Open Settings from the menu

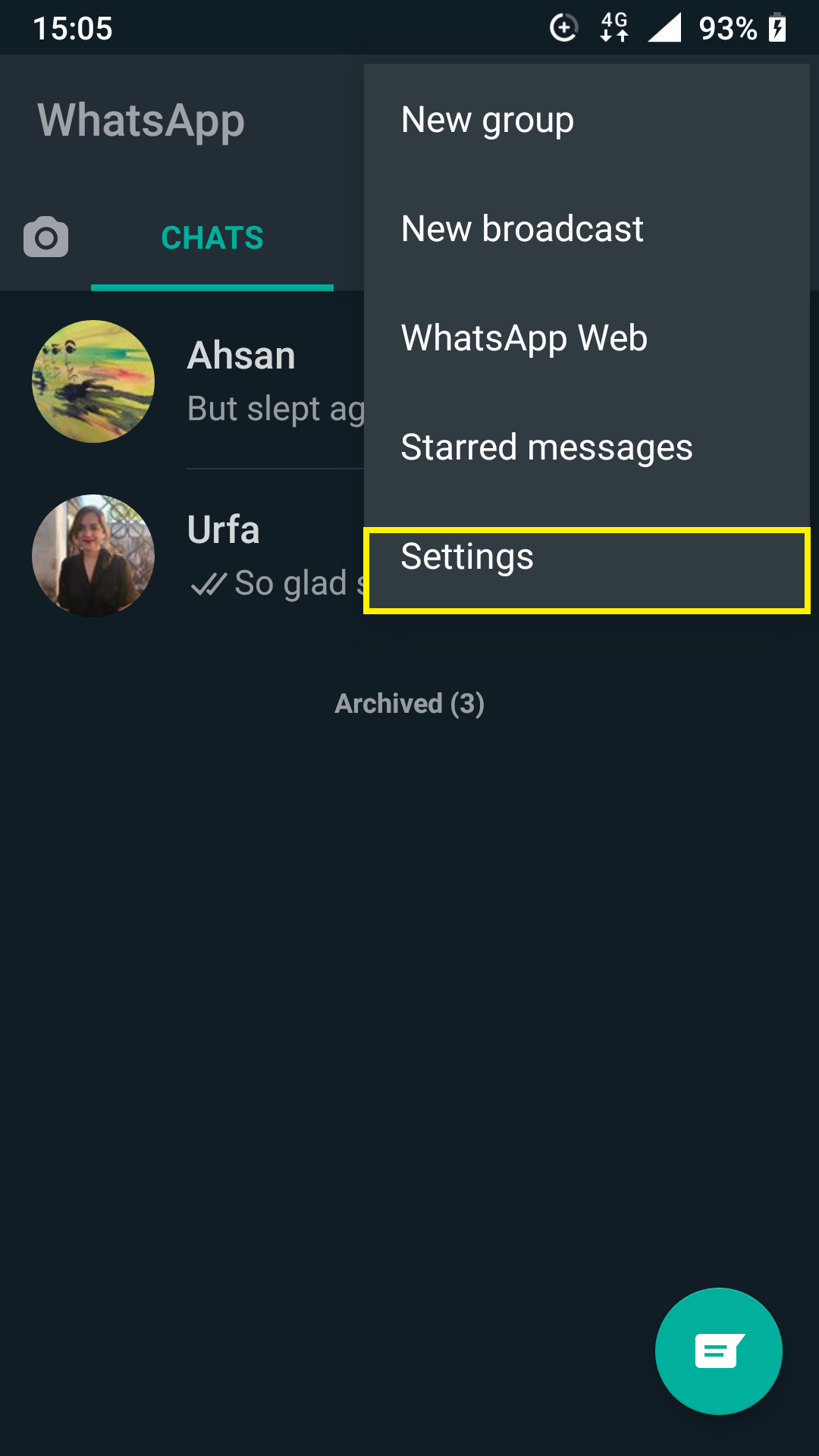[587, 570]
